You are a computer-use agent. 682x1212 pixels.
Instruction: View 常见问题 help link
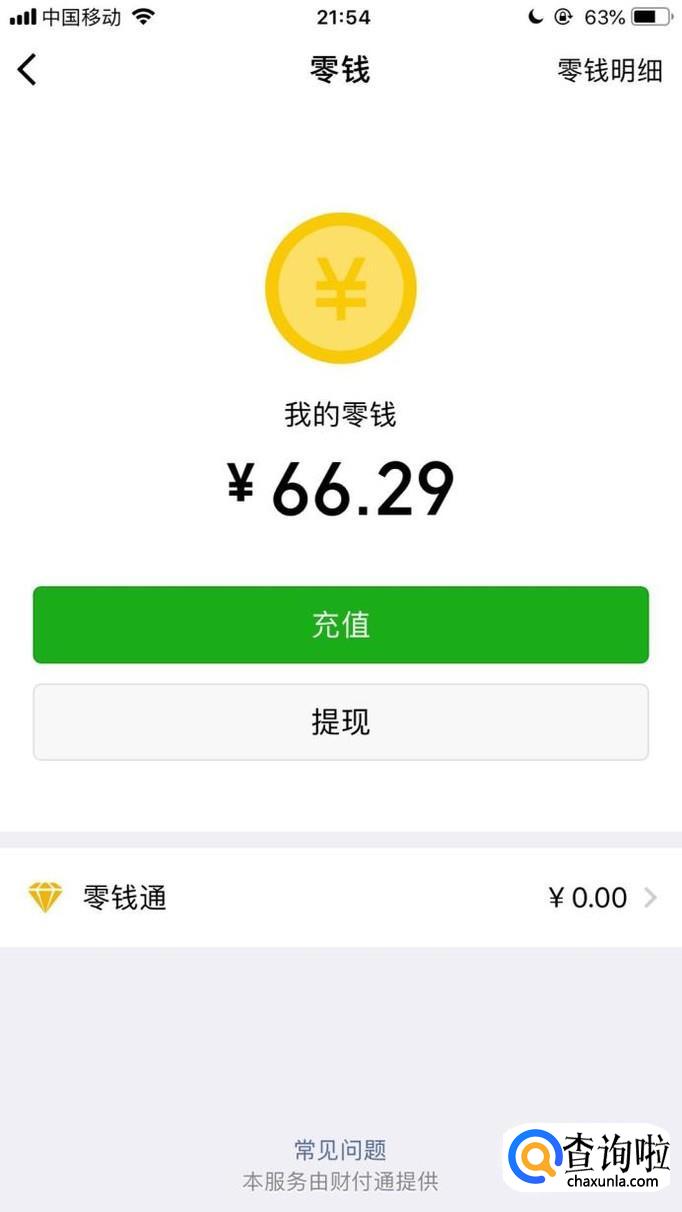(x=340, y=1150)
